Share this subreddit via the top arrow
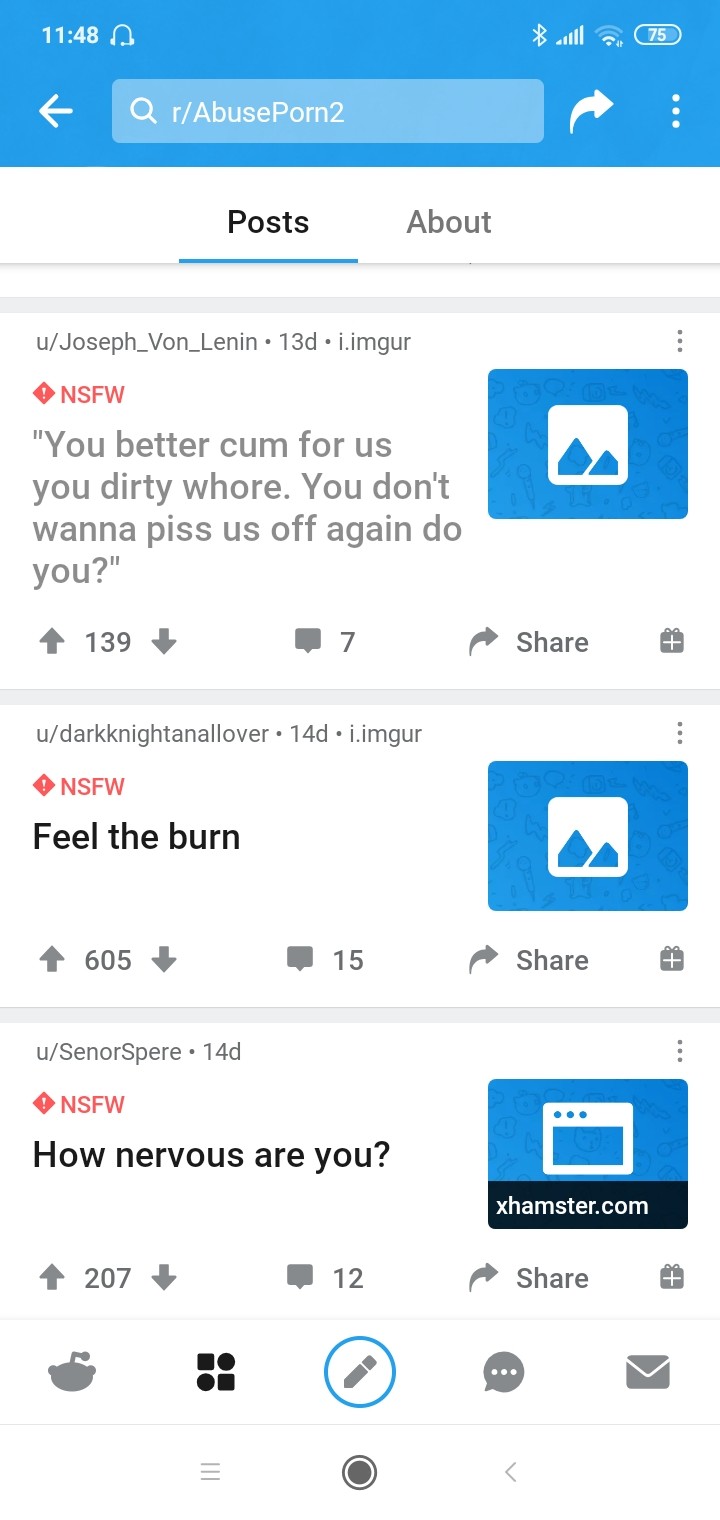 click(591, 112)
